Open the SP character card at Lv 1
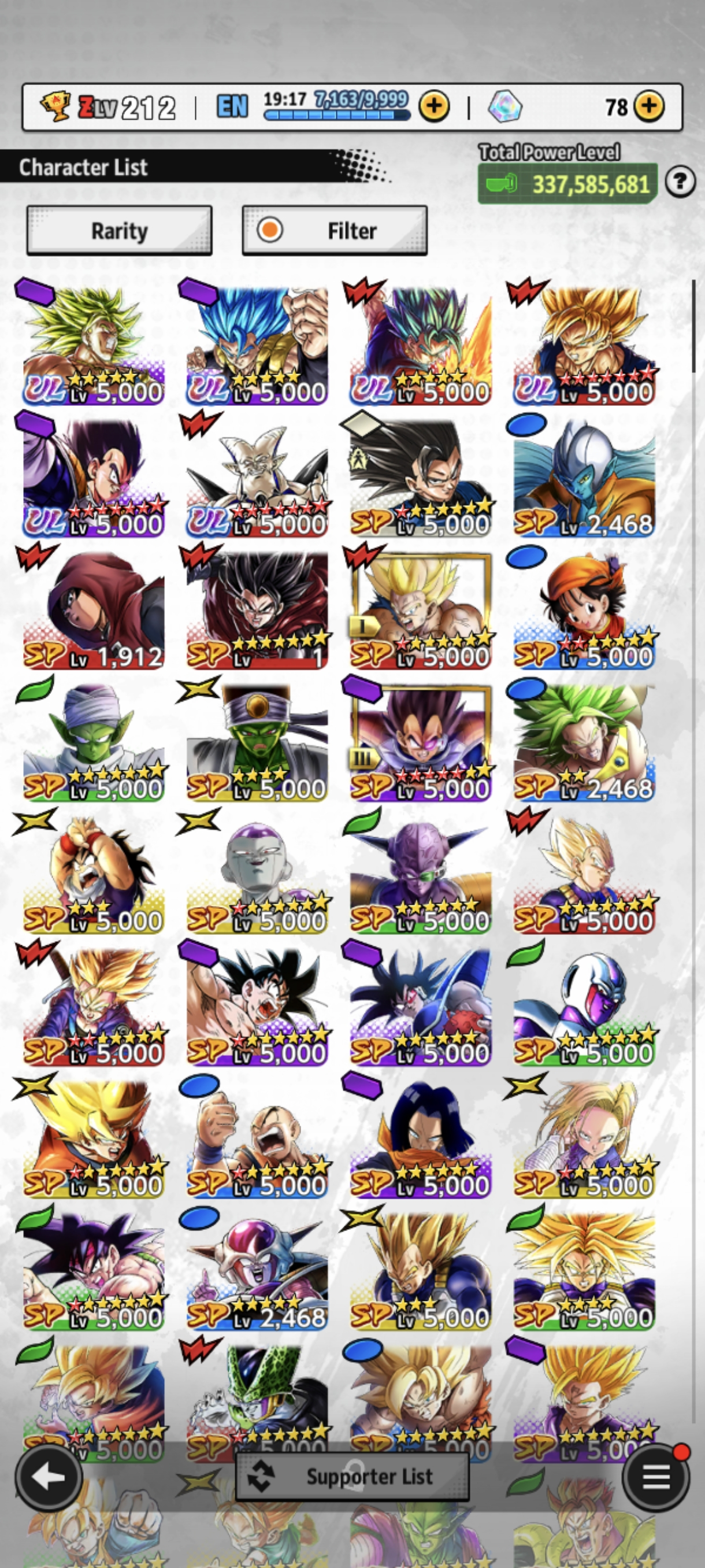The width and height of the screenshot is (705, 1568). pyautogui.click(x=257, y=609)
